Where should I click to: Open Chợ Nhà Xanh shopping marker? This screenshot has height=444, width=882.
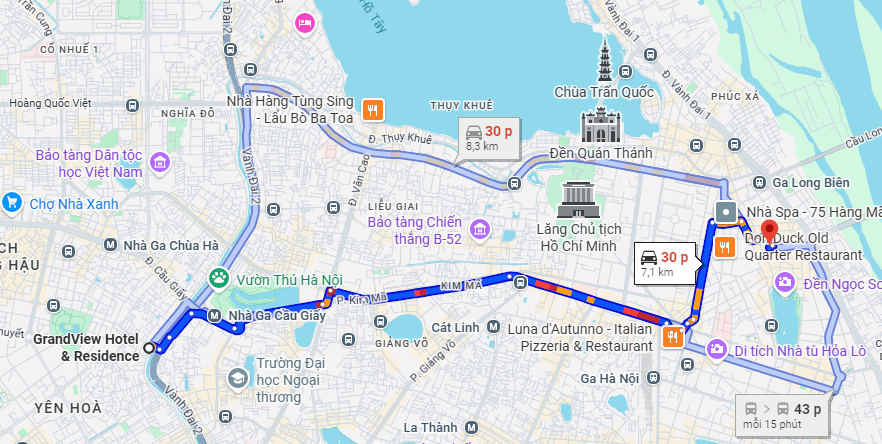click(13, 203)
